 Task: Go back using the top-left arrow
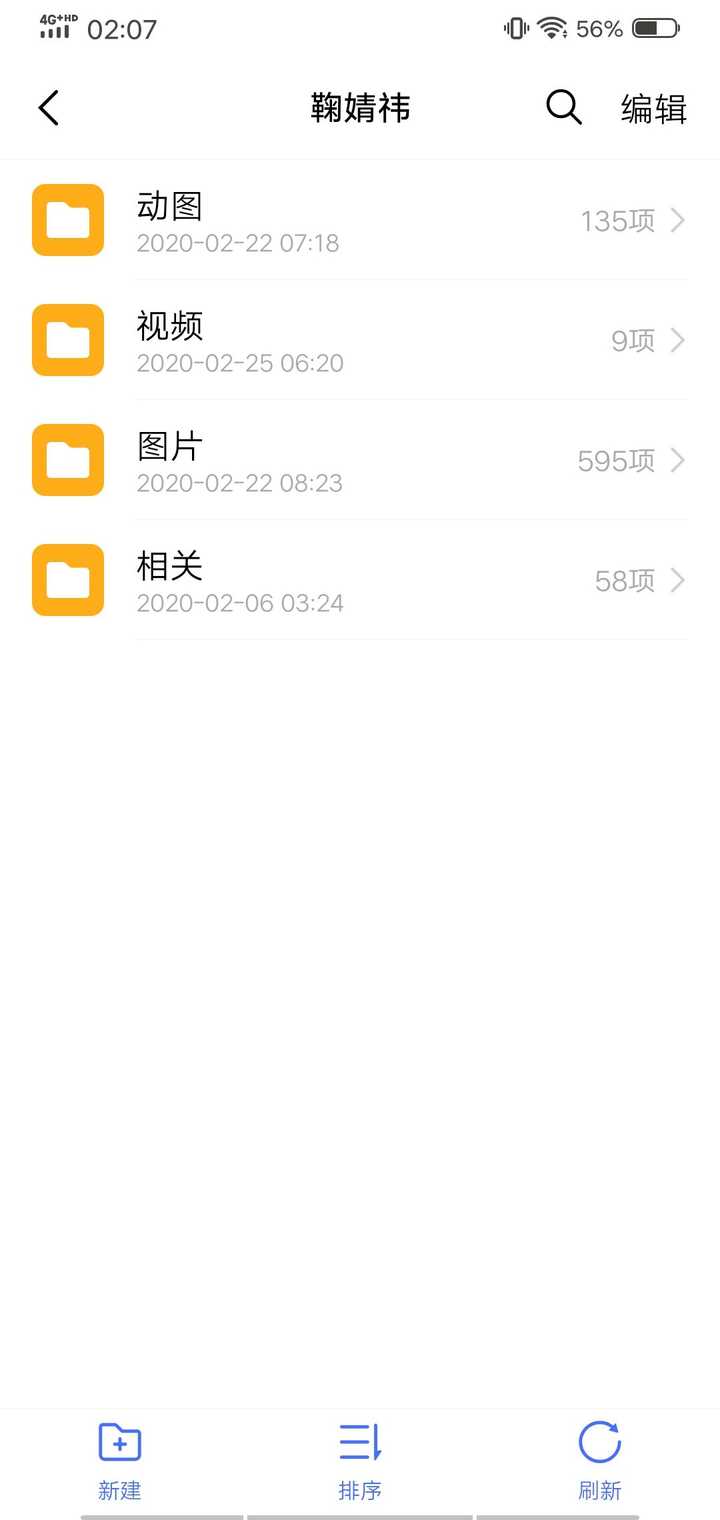click(48, 108)
